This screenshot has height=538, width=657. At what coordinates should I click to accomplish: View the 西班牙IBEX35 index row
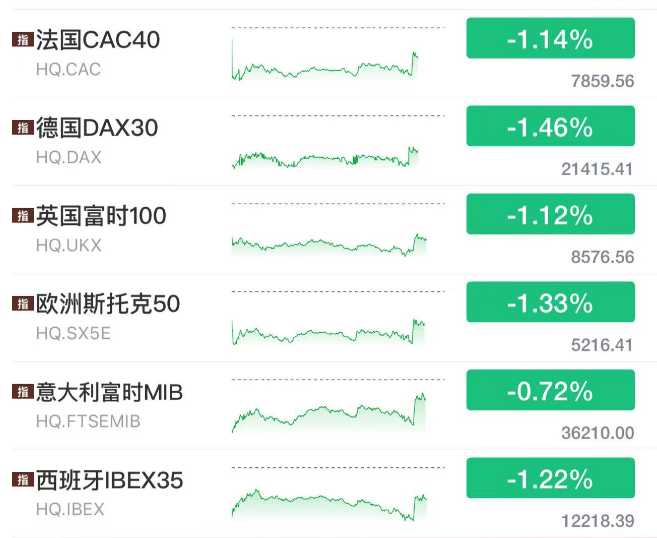click(x=110, y=480)
